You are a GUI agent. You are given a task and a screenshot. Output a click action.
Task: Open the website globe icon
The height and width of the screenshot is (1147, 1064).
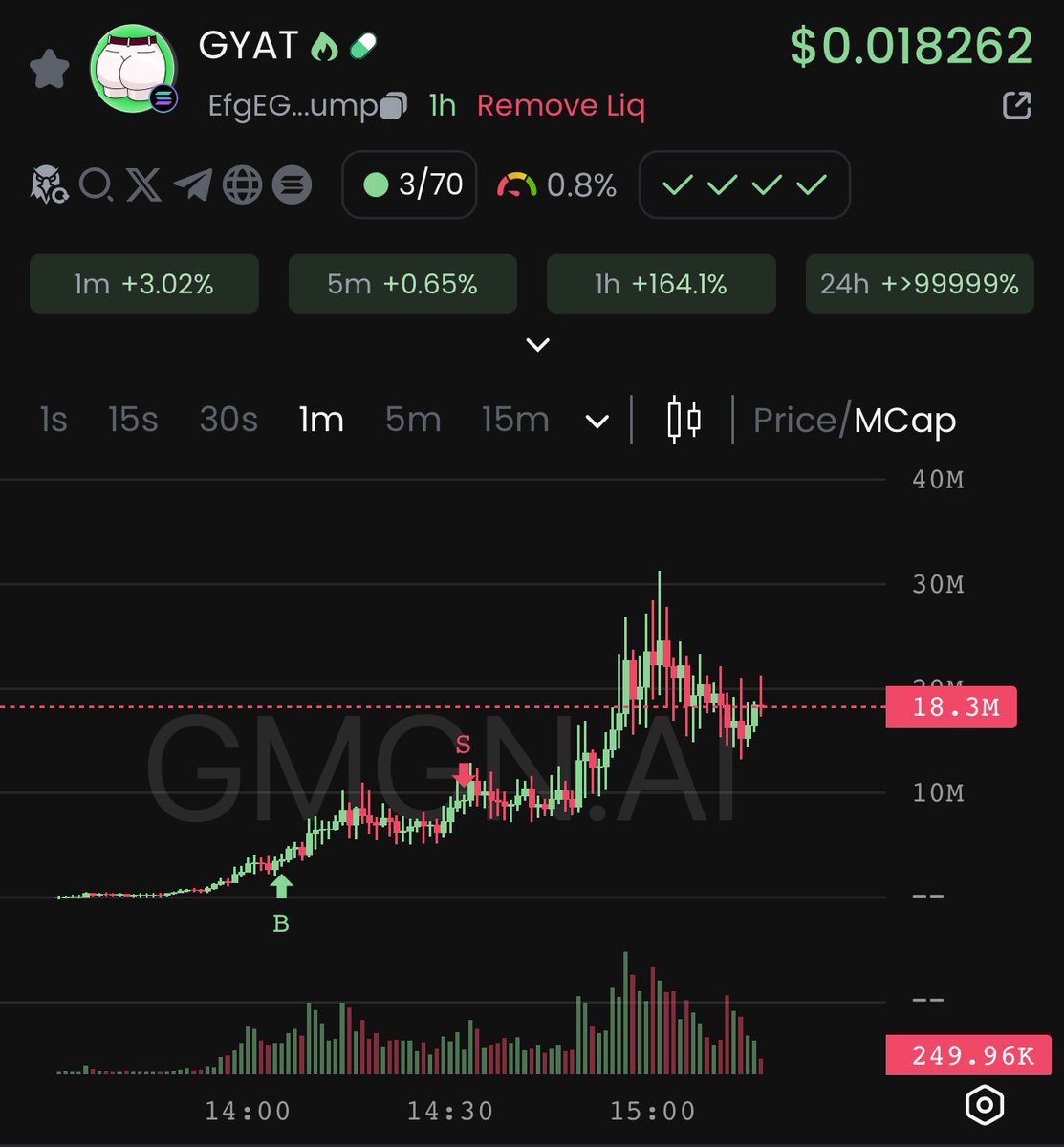(x=243, y=184)
